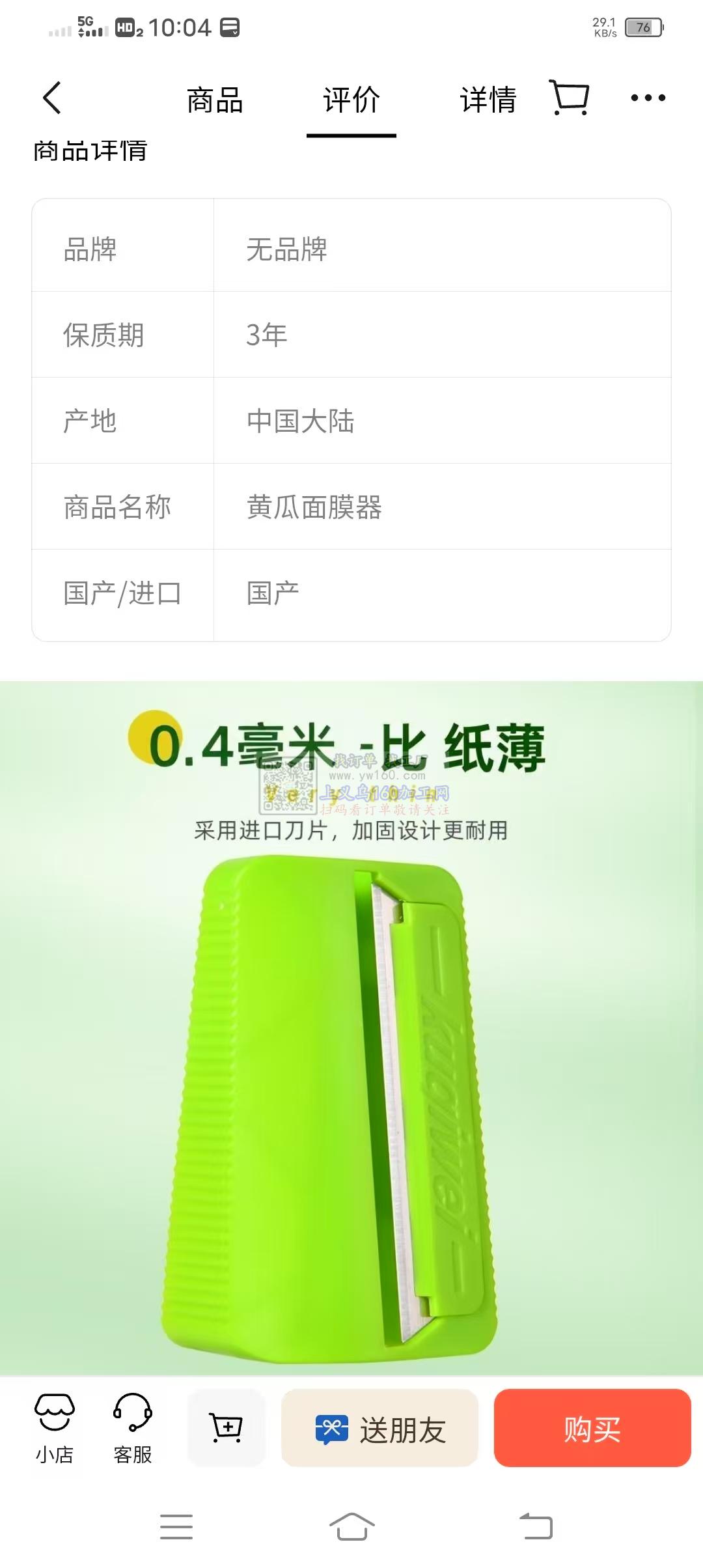The image size is (703, 1568).
Task: Switch to the 详情 tab
Action: [488, 100]
